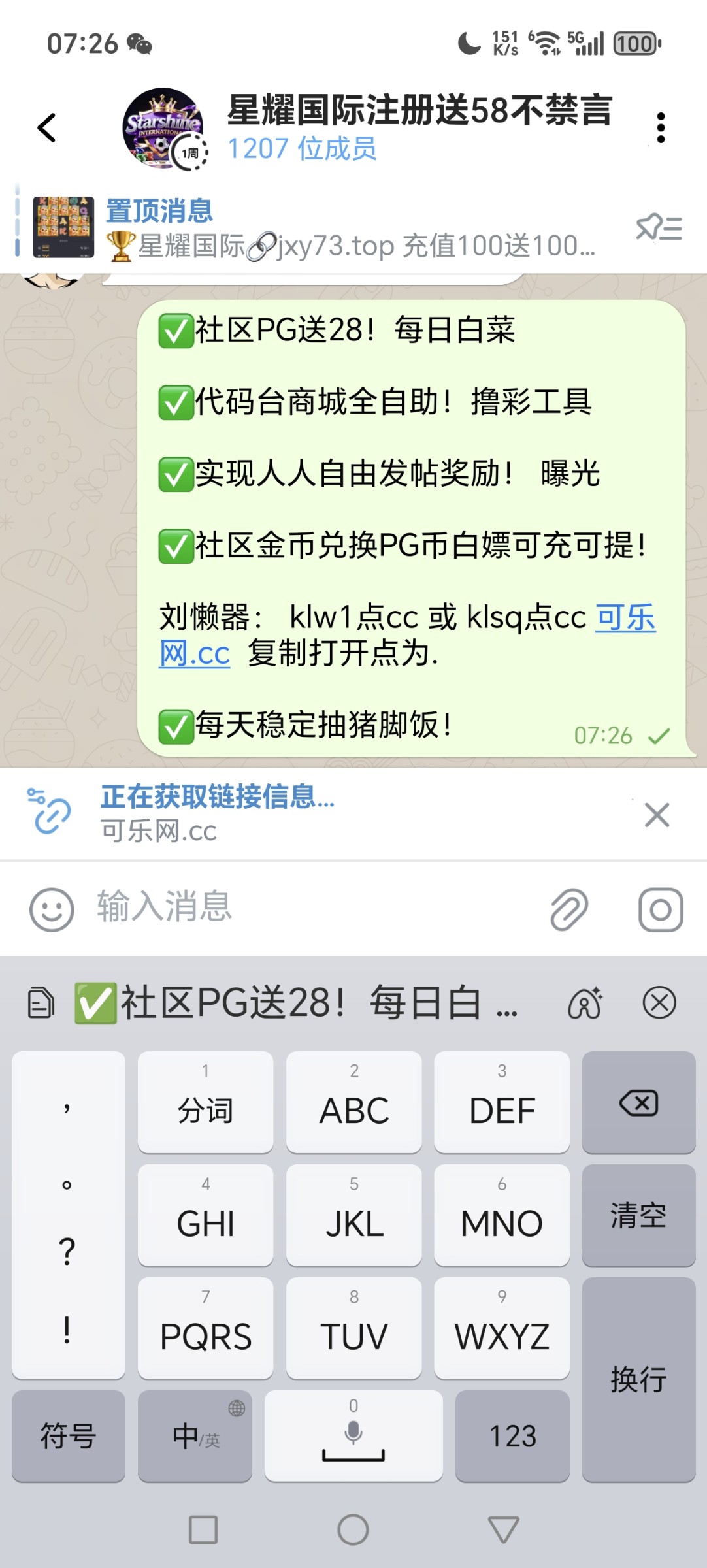Tap the 1207 位成员 member count
This screenshot has height=1568, width=707.
304,149
